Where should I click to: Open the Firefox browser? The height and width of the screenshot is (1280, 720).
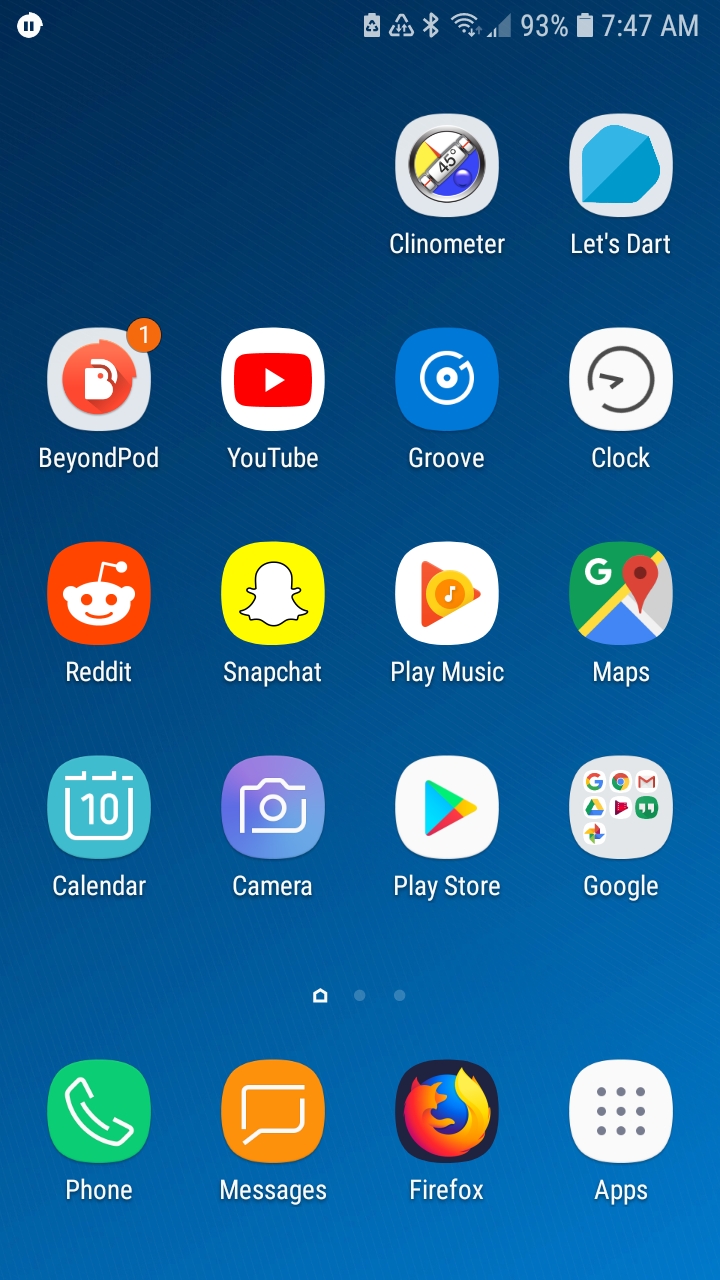[446, 1111]
